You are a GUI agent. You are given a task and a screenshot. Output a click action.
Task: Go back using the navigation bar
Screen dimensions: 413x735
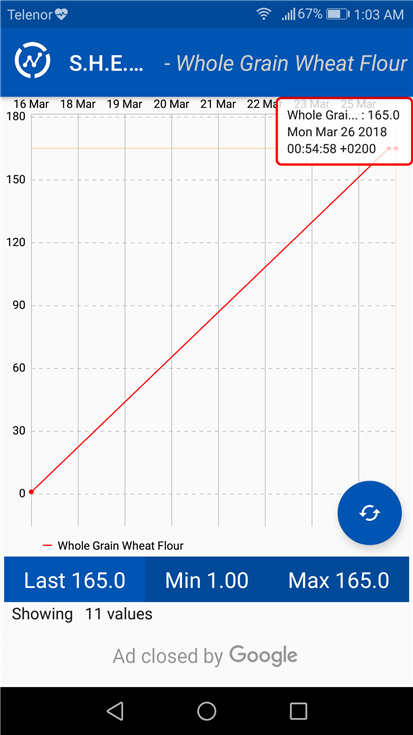click(x=115, y=711)
